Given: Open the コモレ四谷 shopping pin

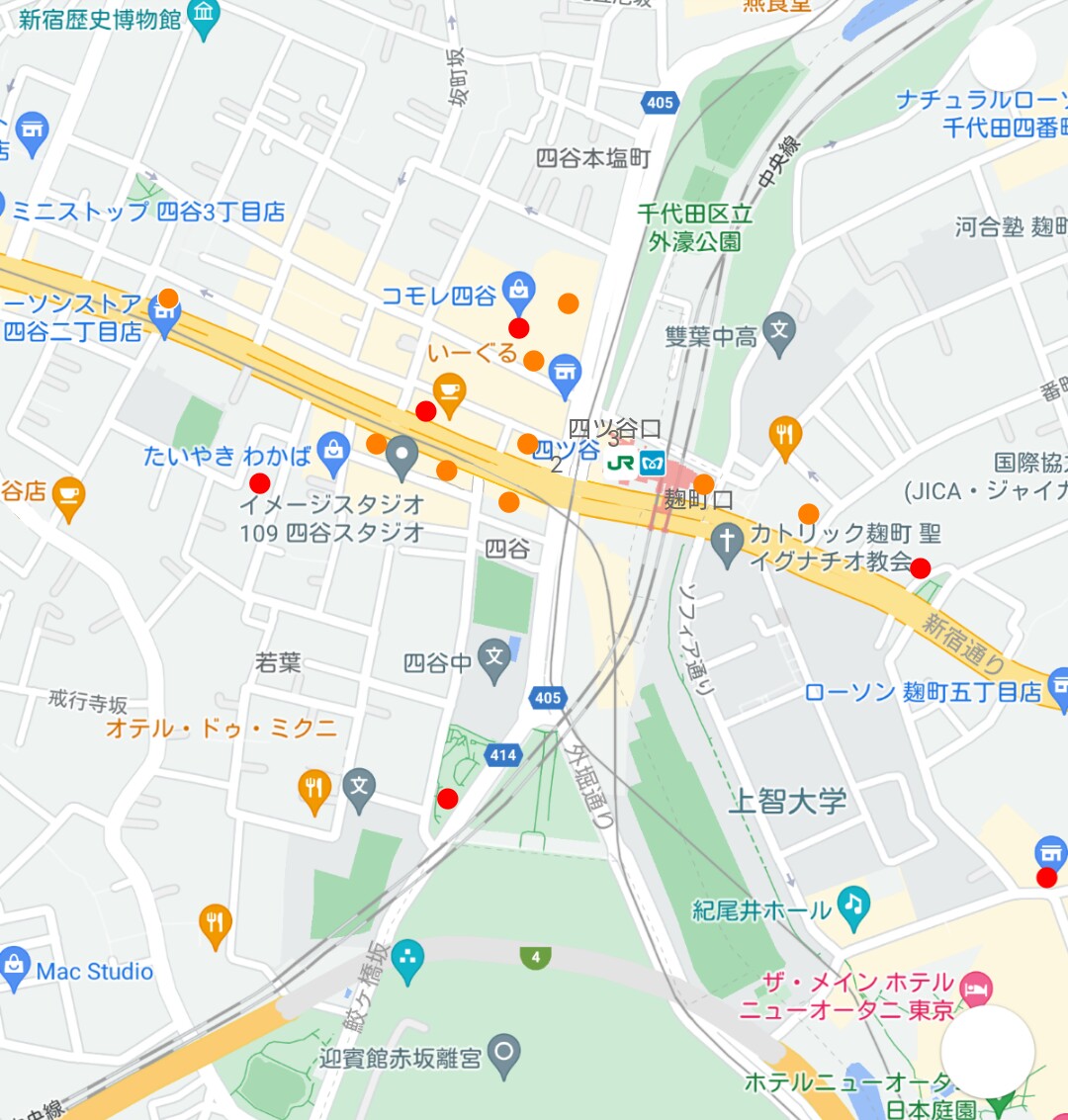Looking at the screenshot, I should click(518, 292).
